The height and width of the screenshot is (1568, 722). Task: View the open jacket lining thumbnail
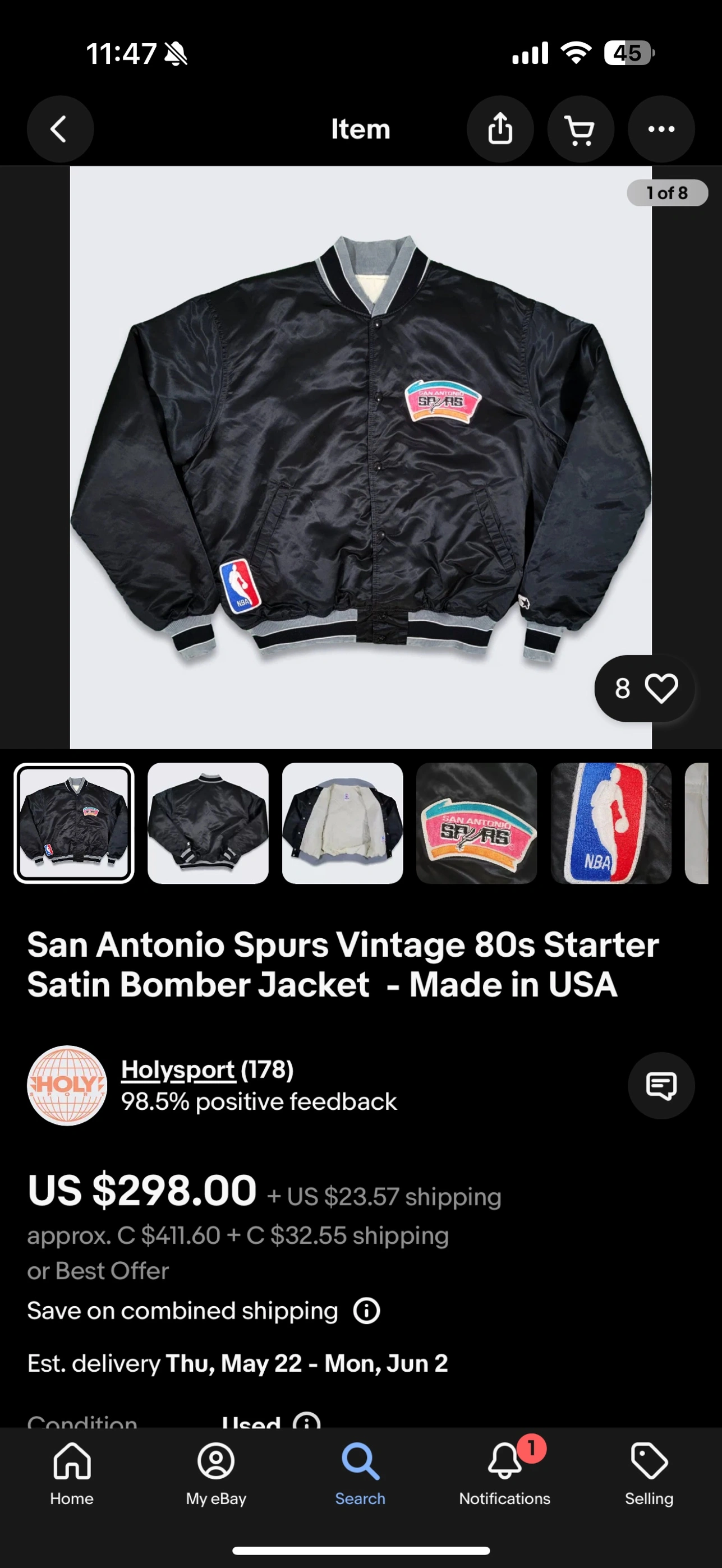click(342, 823)
